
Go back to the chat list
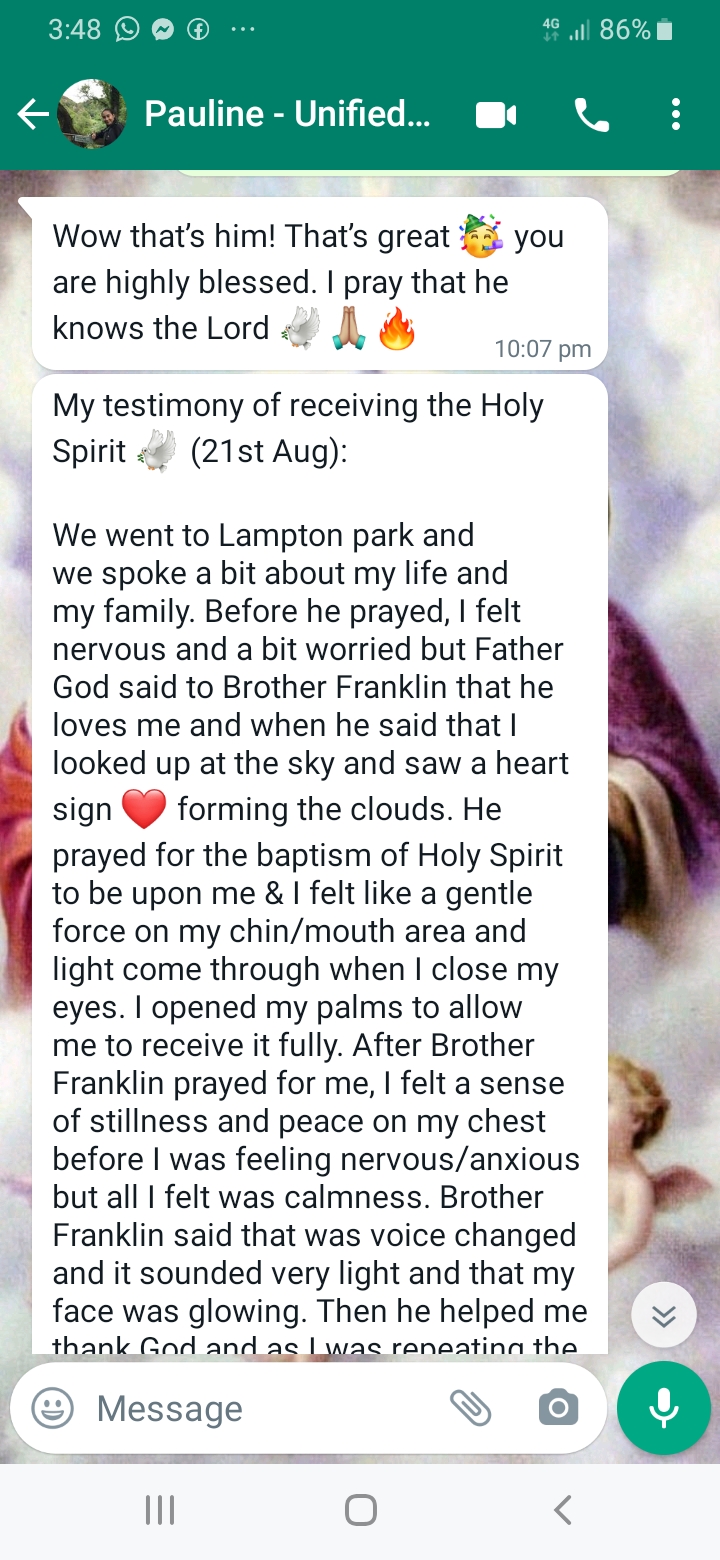point(32,116)
